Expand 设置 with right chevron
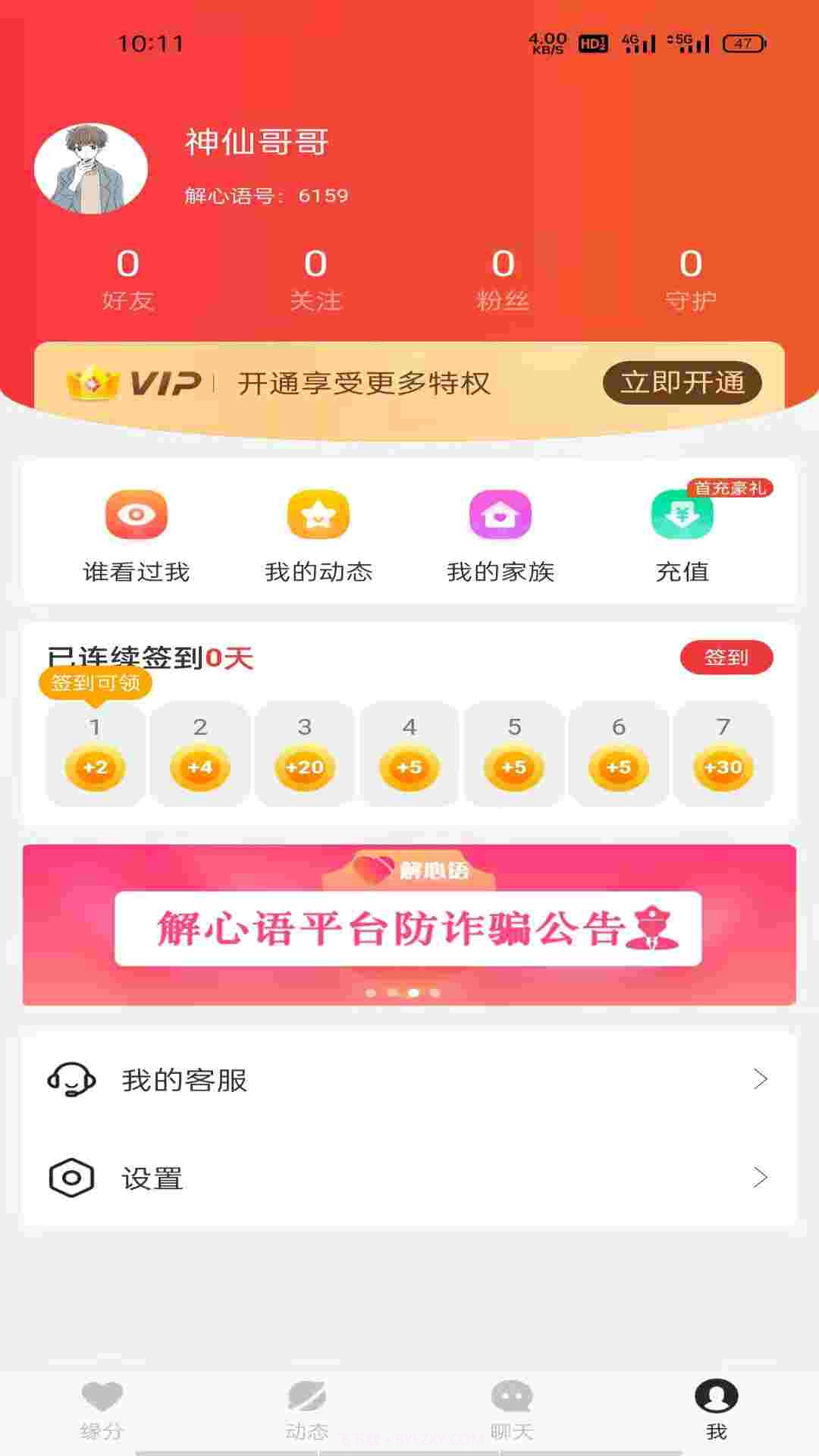This screenshot has height=1456, width=819. (761, 1177)
